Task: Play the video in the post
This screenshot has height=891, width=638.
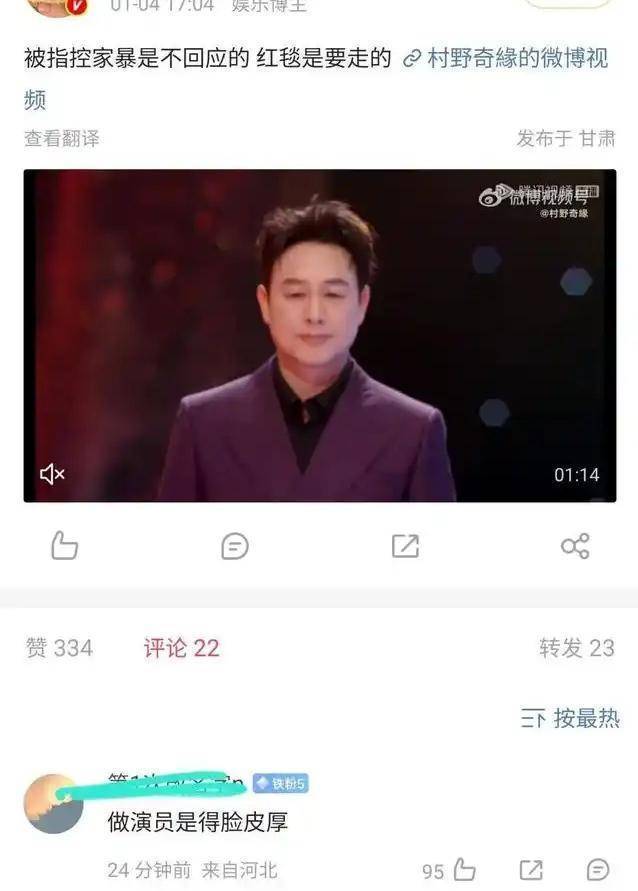Action: click(x=319, y=335)
